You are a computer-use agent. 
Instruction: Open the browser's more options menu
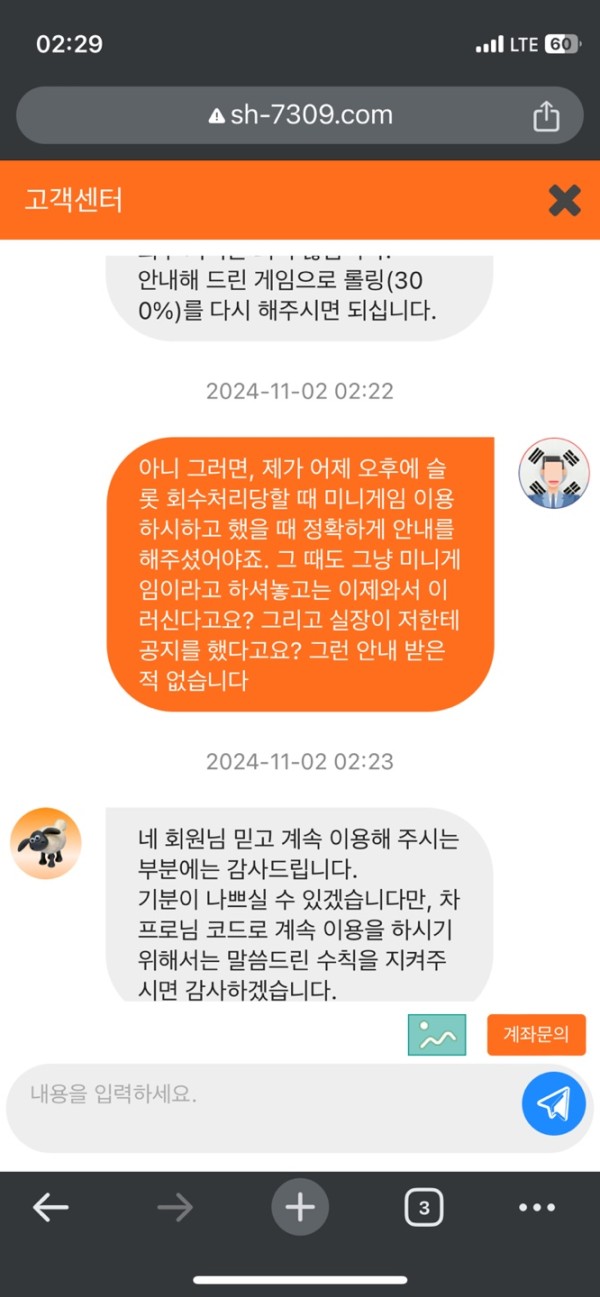(x=536, y=1208)
